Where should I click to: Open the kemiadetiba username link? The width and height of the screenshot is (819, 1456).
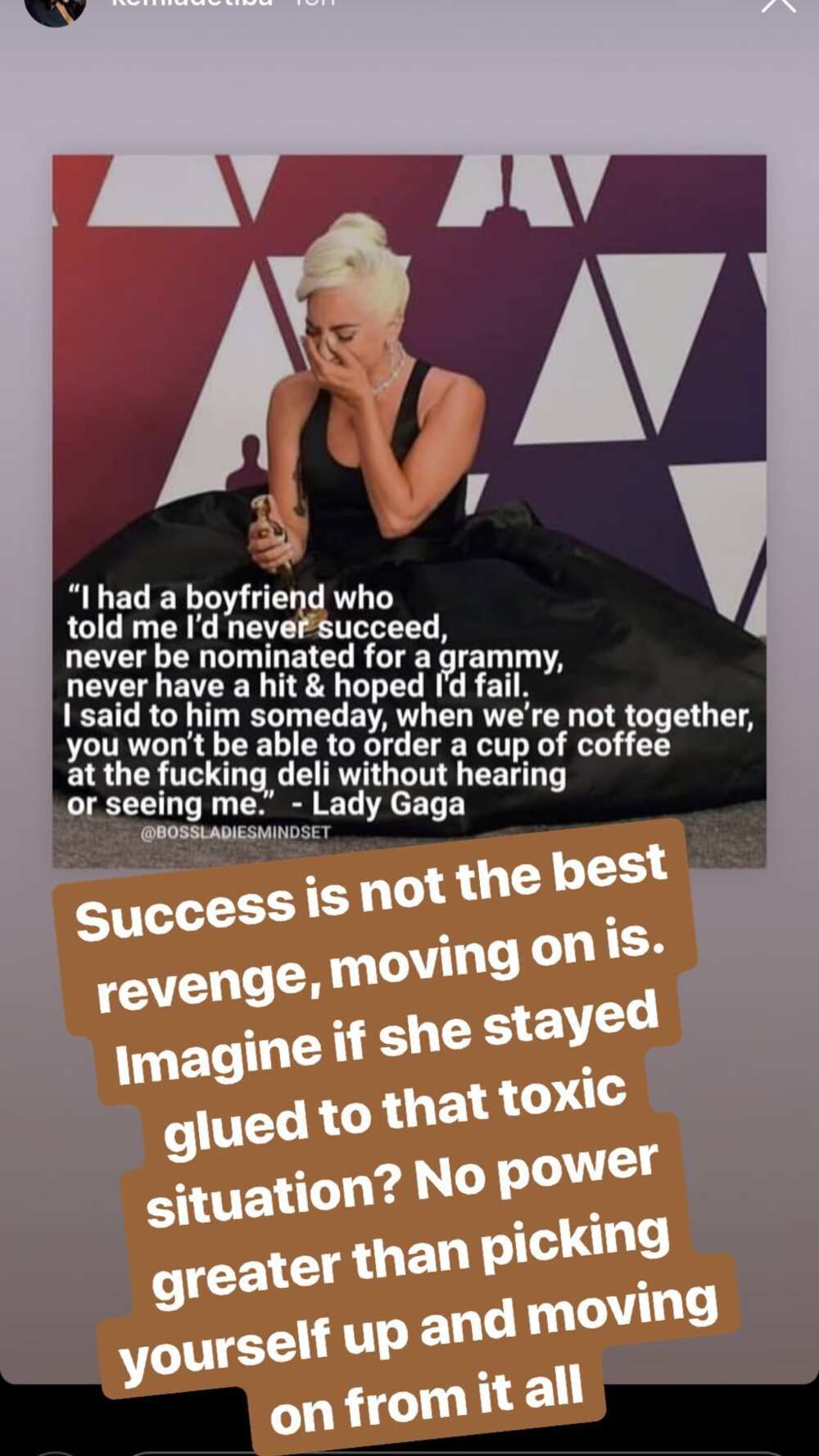(x=192, y=3)
